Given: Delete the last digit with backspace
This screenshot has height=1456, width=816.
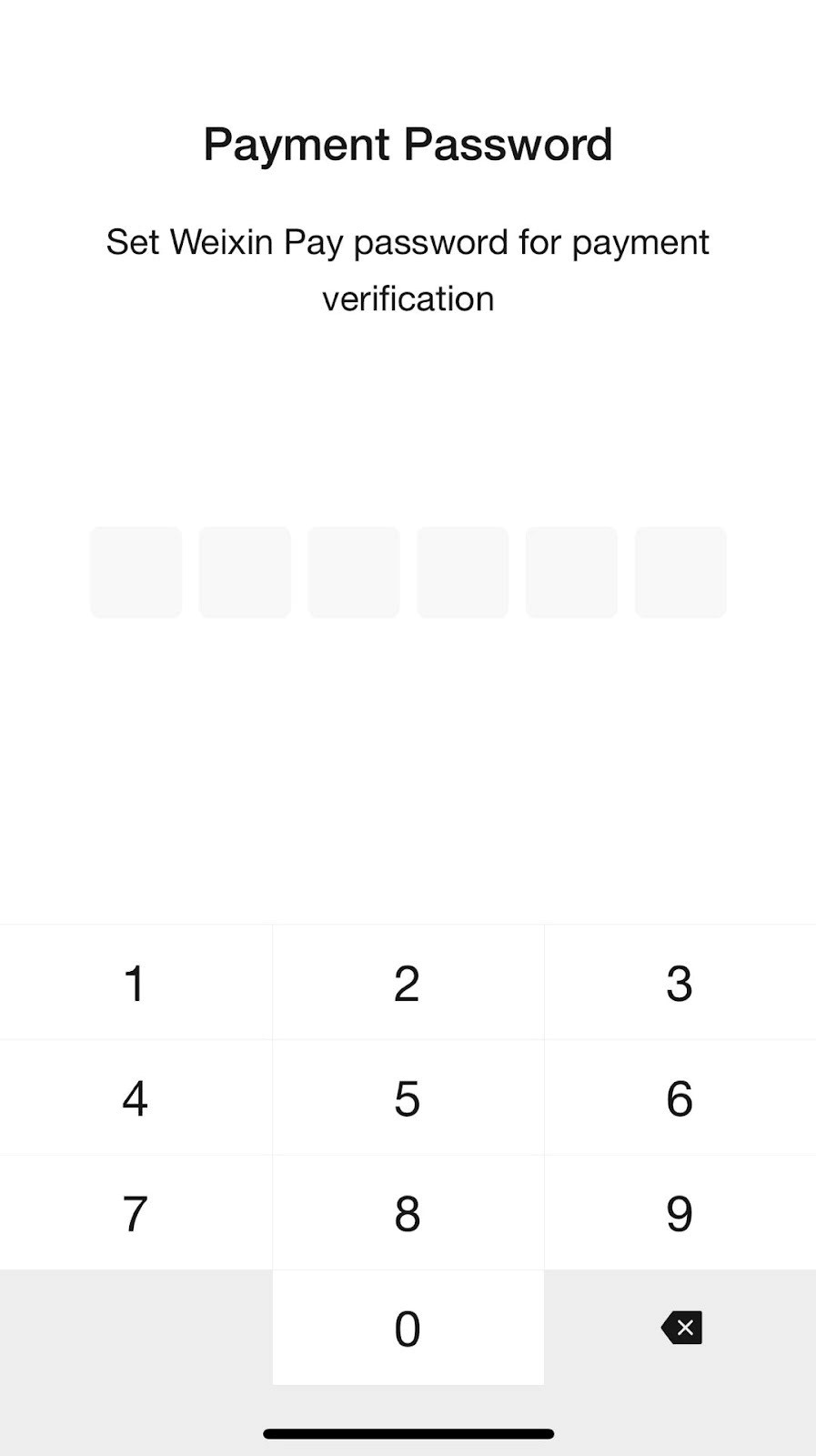Looking at the screenshot, I should point(681,1328).
